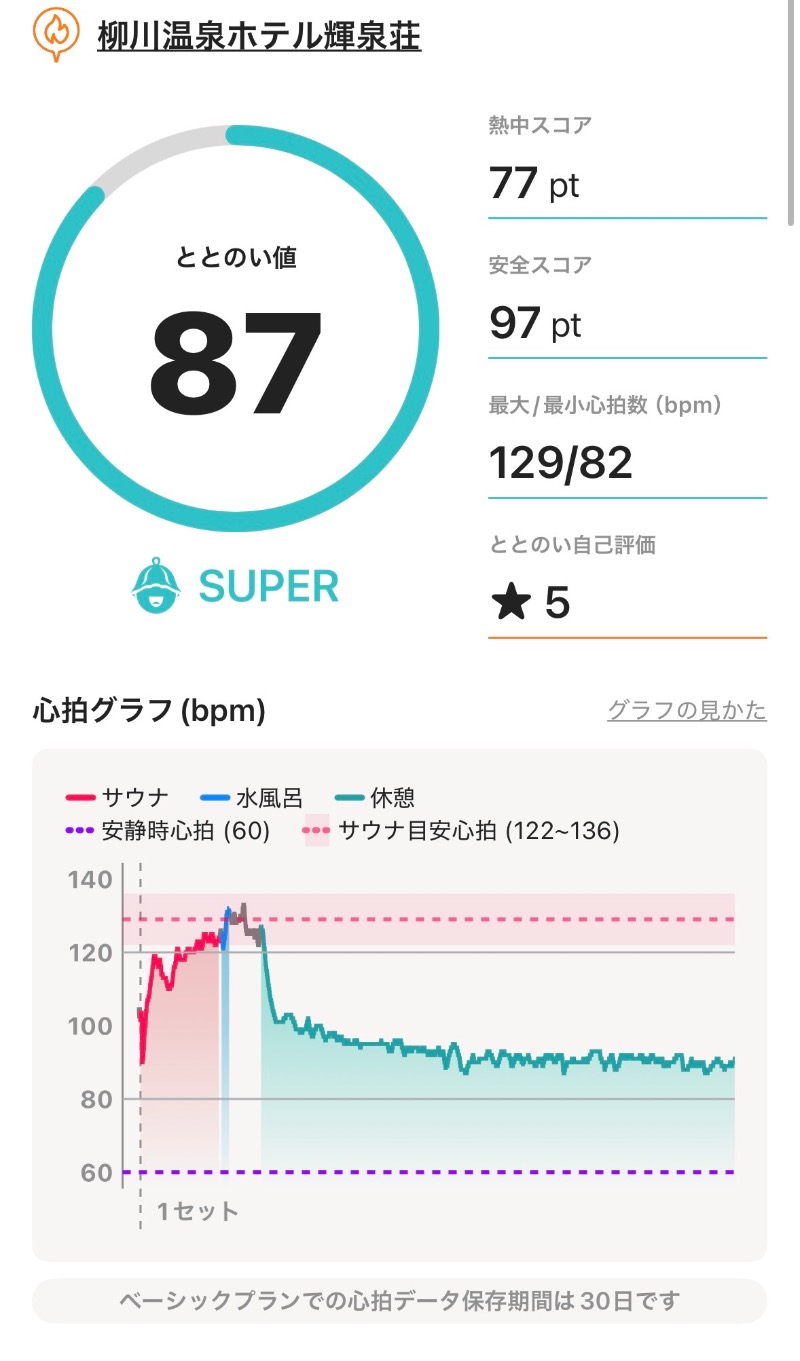Open the 柳川温泉ホテル輝泉荘 facility link
Screen dimensions: 800x1361
click(259, 36)
